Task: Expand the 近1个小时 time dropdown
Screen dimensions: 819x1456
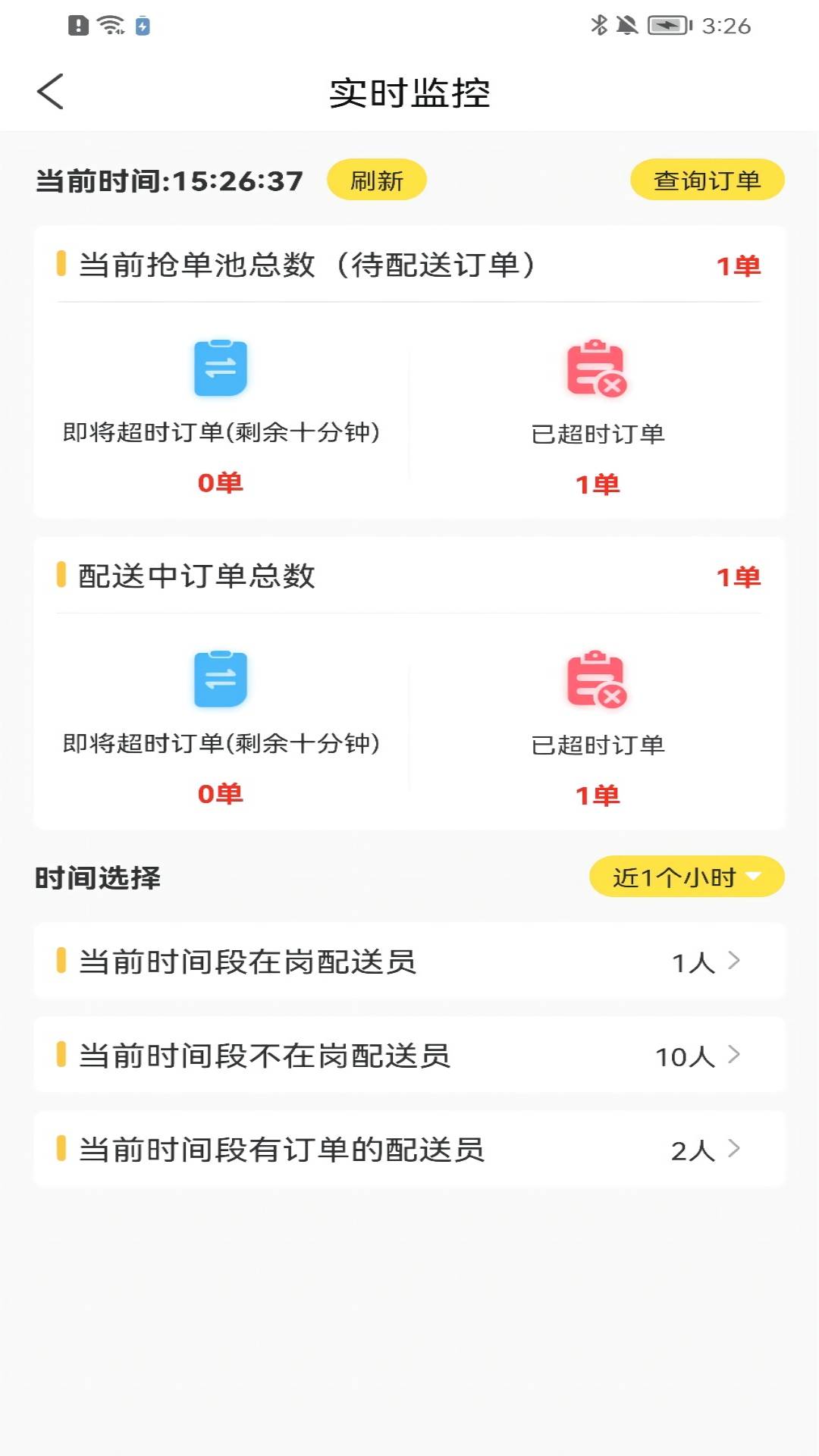Action: point(686,877)
